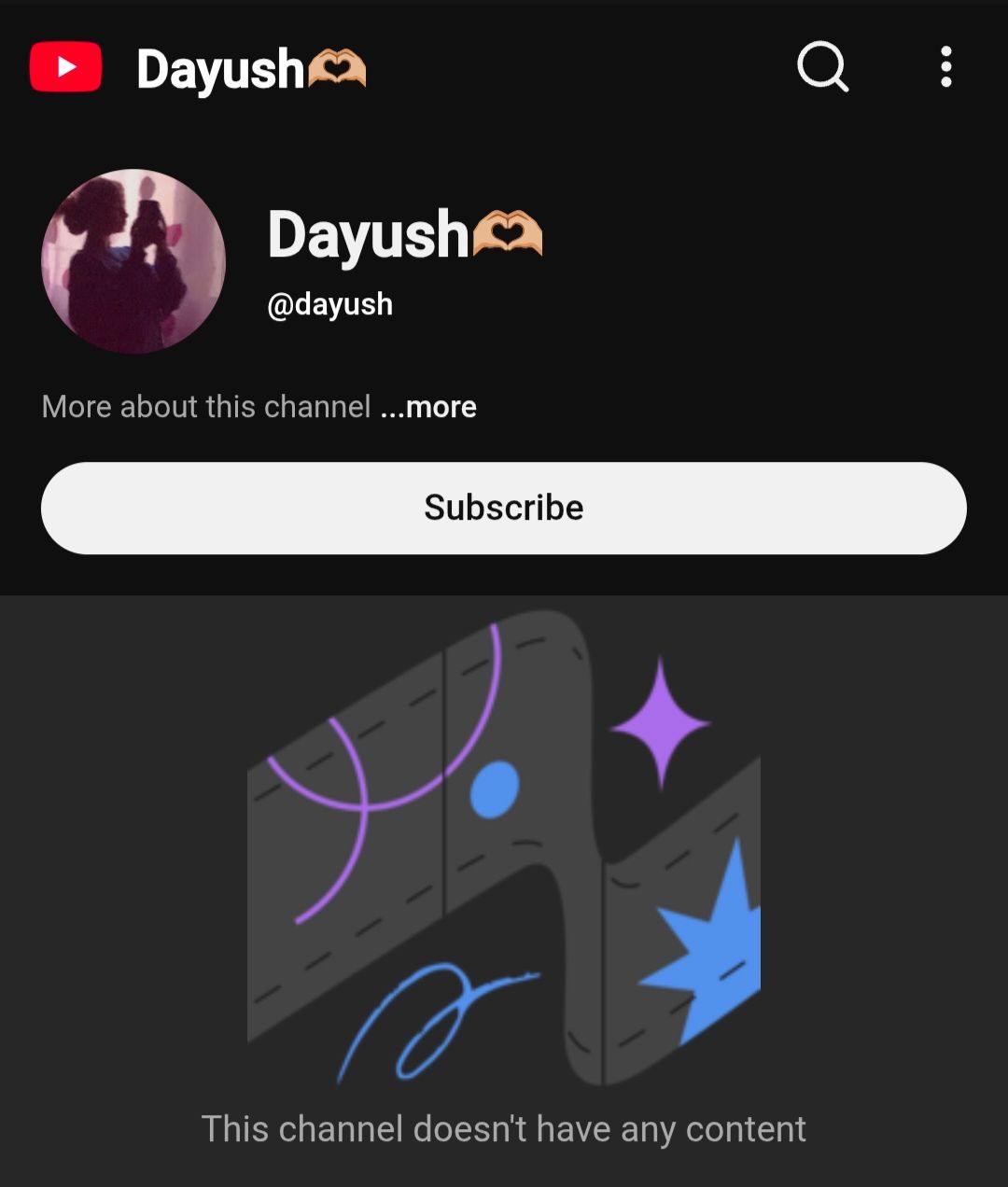
Task: View the Dayush channel profile picture
Action: (x=133, y=261)
